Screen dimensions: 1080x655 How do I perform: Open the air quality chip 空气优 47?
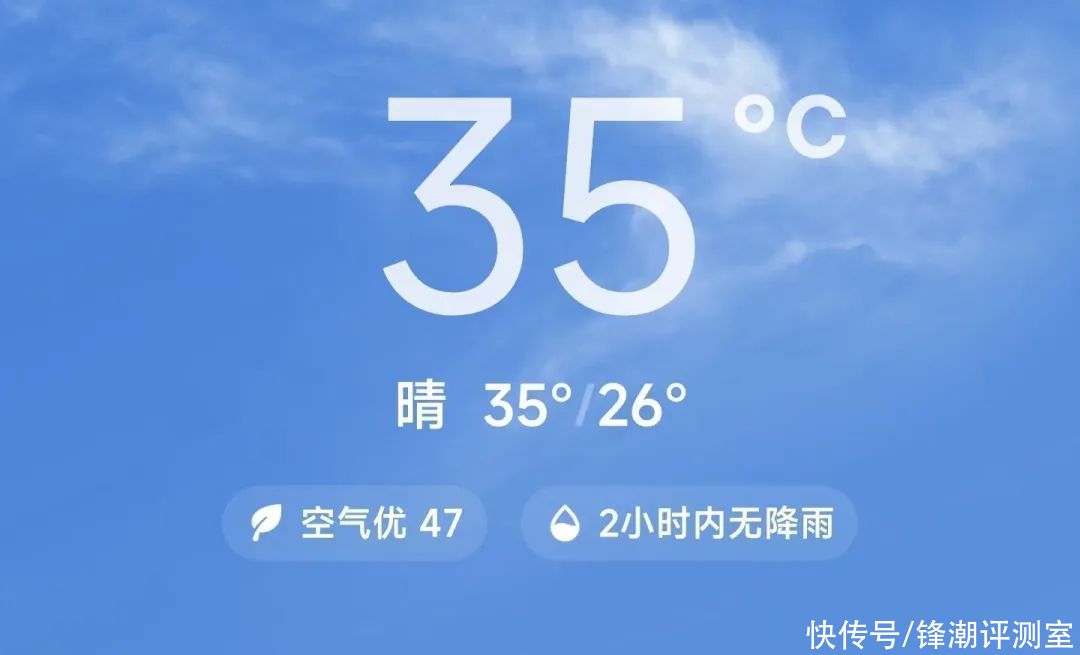(355, 523)
